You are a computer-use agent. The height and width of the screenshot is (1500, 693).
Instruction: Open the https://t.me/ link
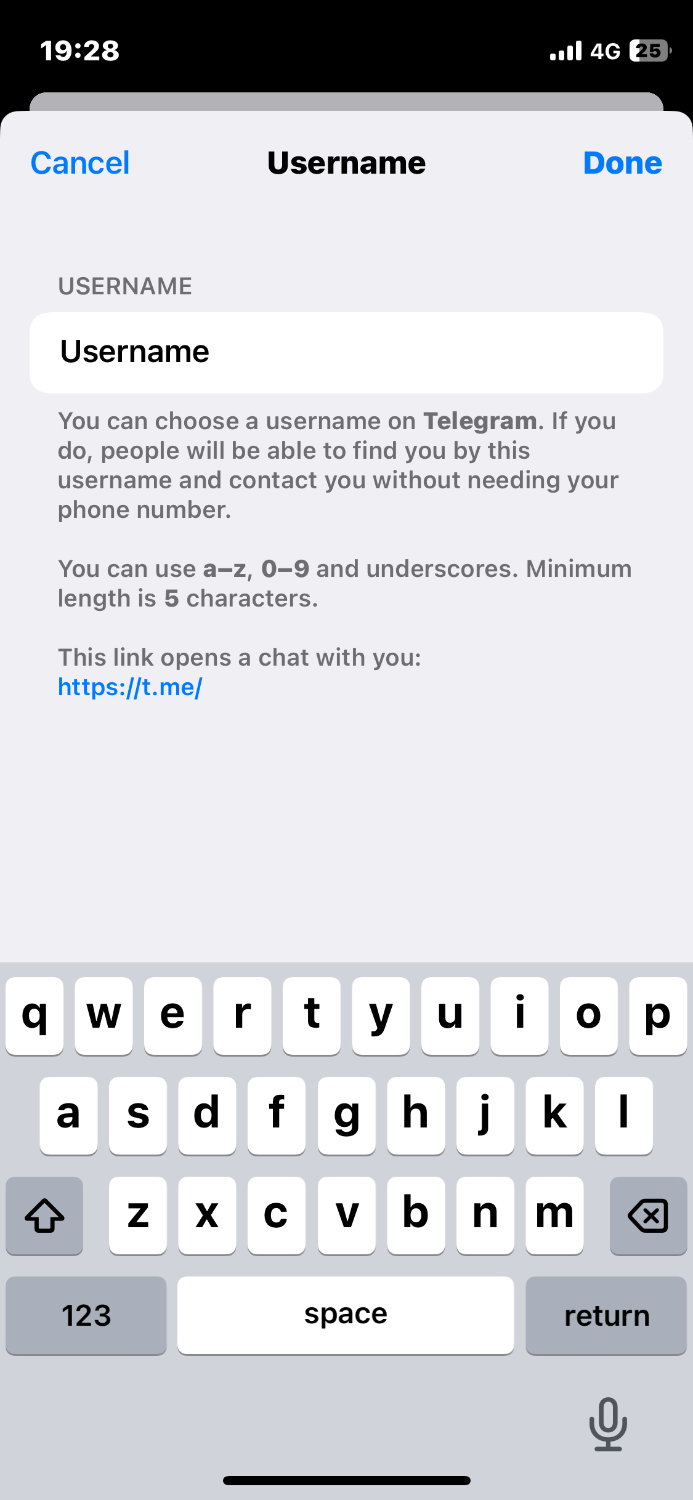130,687
